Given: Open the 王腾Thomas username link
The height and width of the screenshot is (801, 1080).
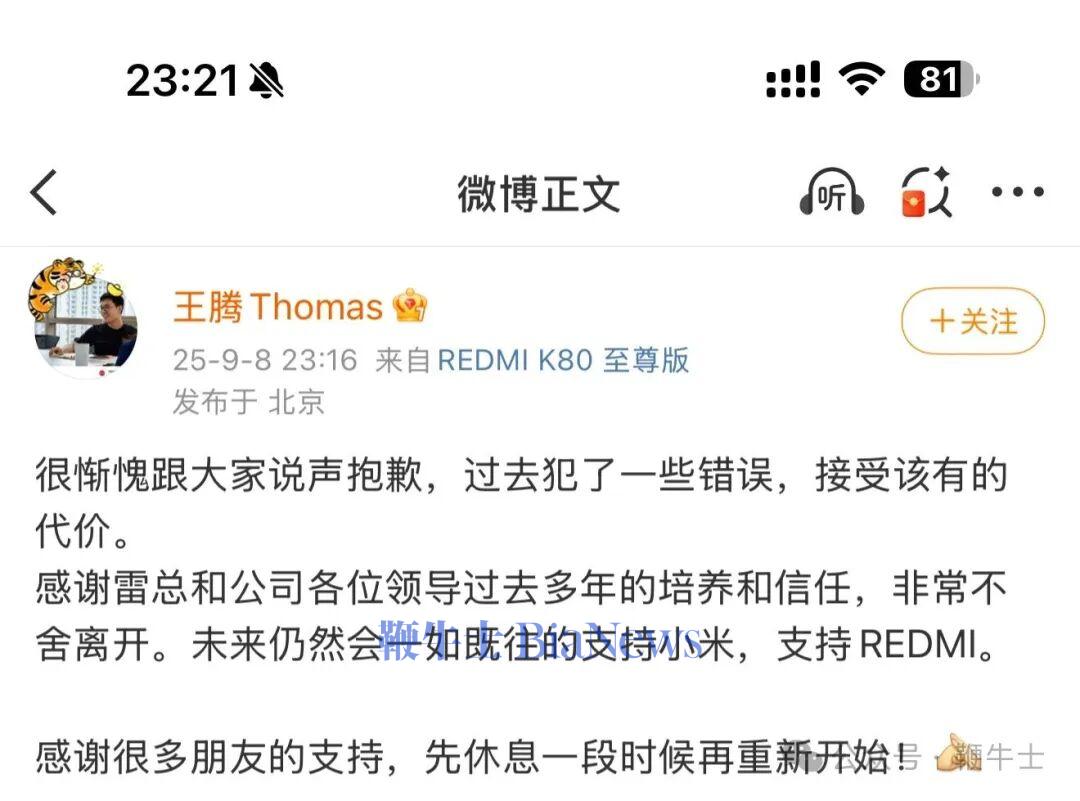Looking at the screenshot, I should click(x=278, y=307).
